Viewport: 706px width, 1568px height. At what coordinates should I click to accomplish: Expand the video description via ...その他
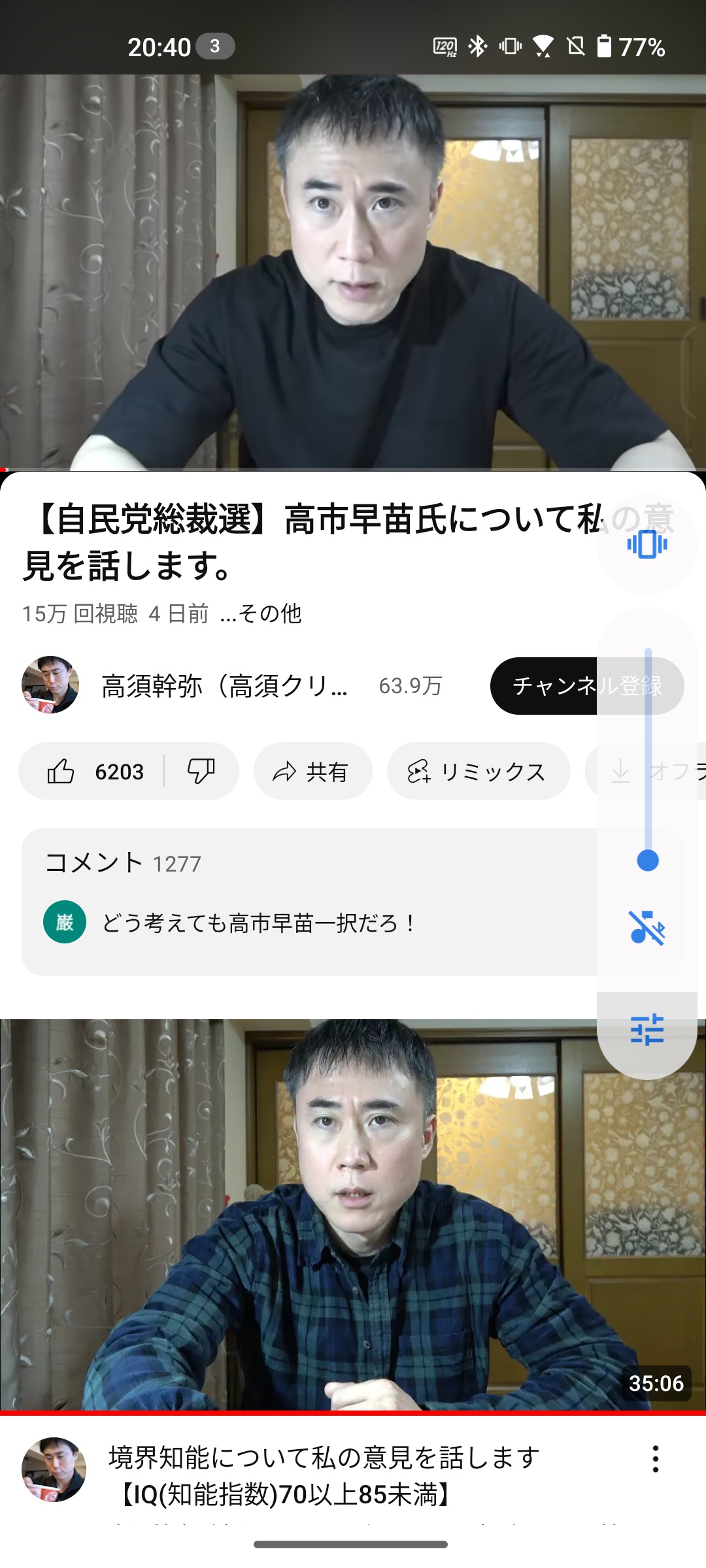[x=261, y=613]
